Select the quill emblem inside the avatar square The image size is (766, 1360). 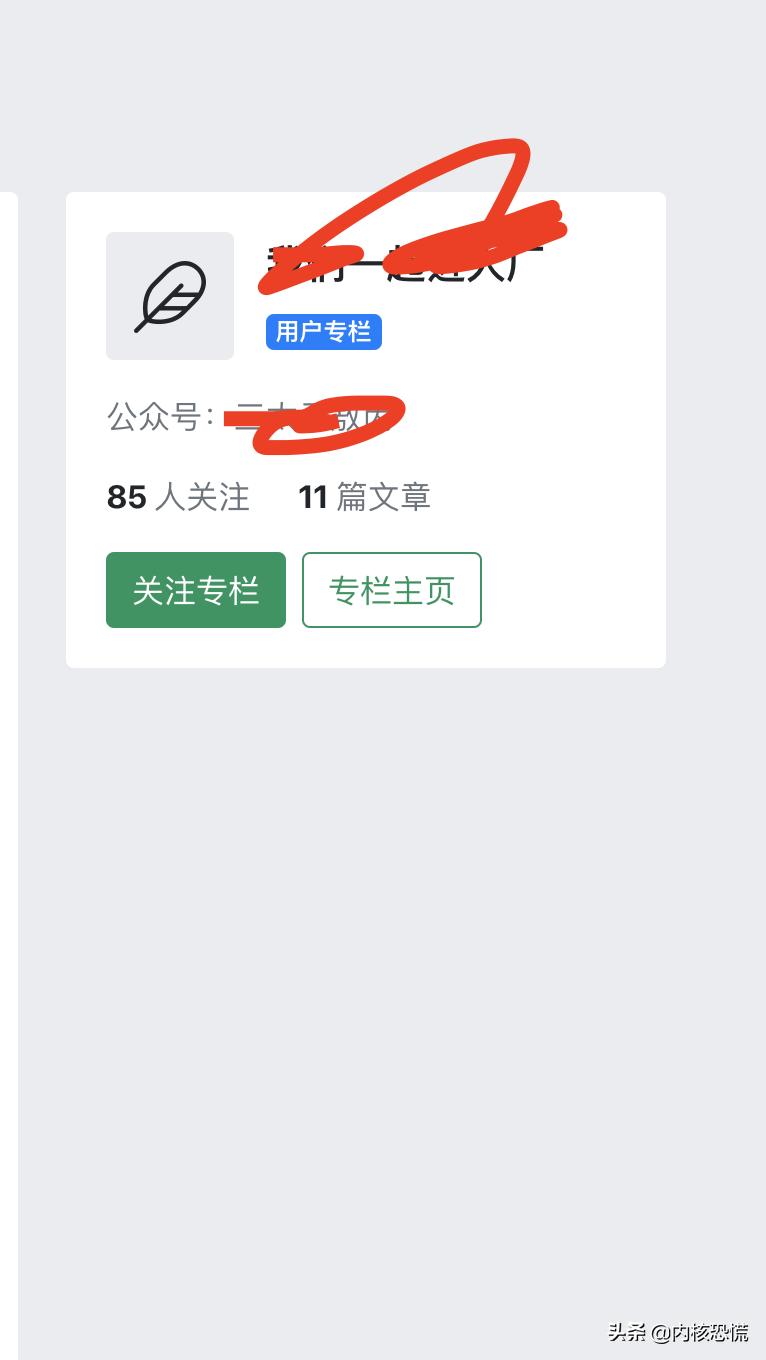coord(170,295)
